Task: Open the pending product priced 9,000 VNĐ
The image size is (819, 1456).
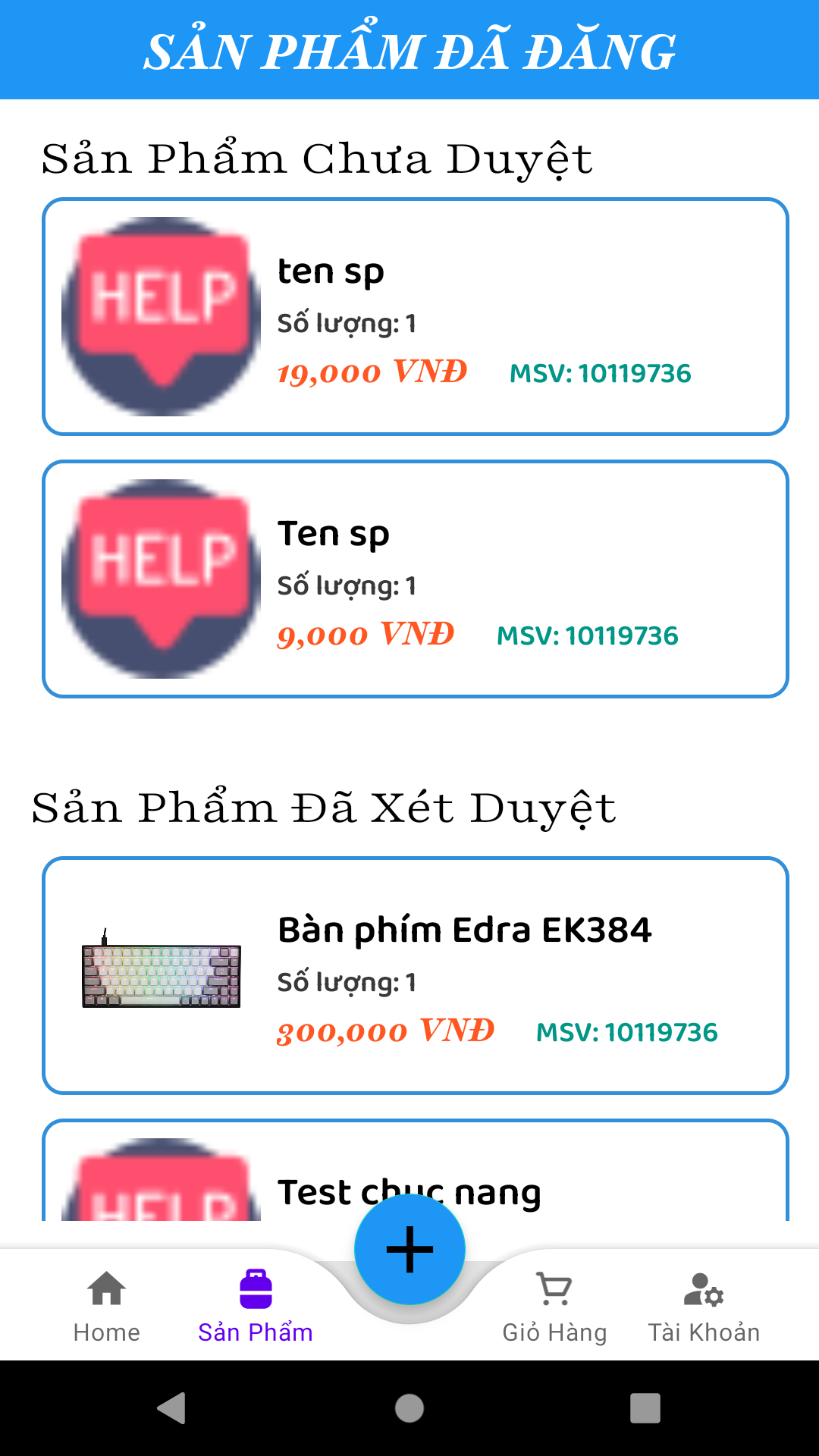Action: (416, 579)
